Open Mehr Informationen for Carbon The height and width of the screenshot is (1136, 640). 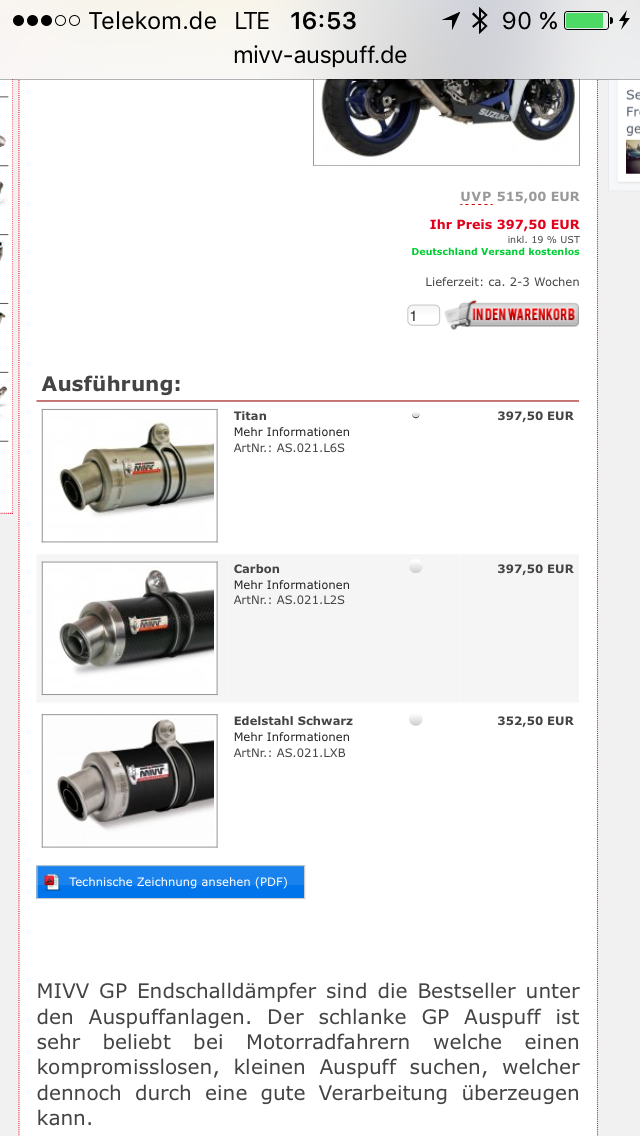(291, 585)
